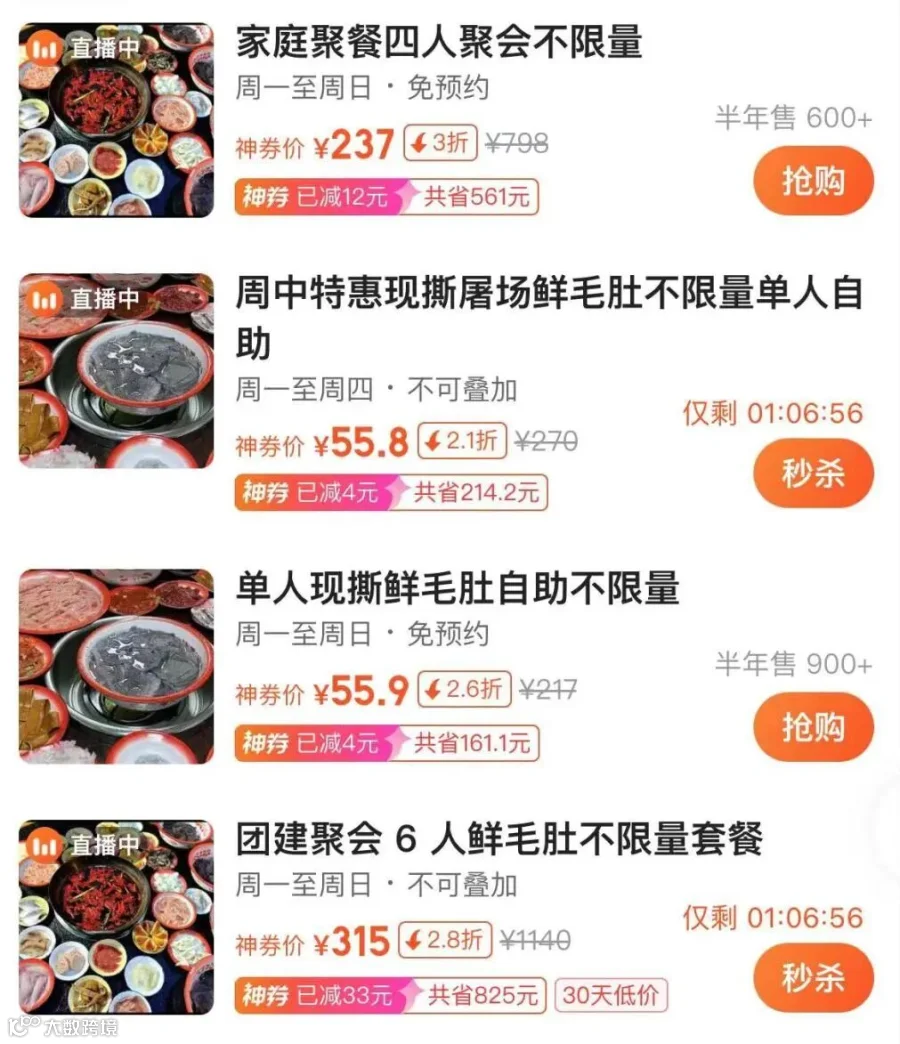Tap 秒杀 for 周中特惠现撕屠场鲜毛肚单人自助
900x1044 pixels.
click(x=813, y=473)
